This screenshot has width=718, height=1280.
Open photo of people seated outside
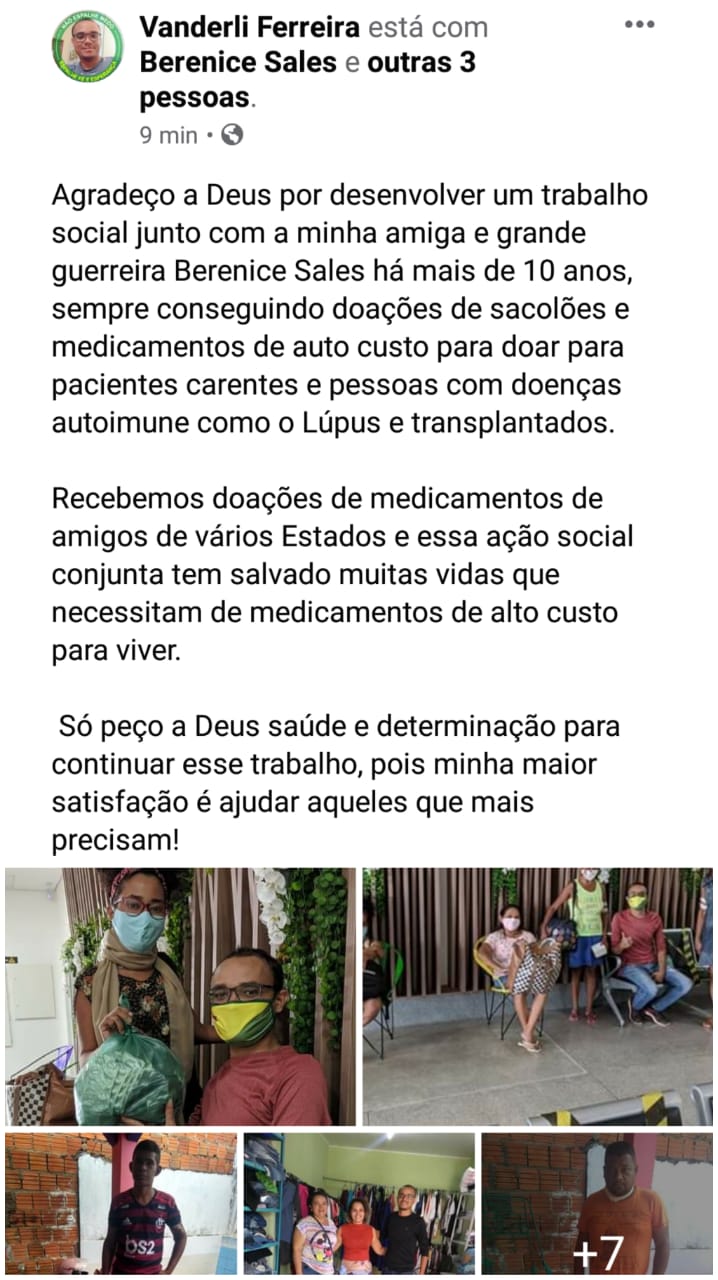coord(537,996)
